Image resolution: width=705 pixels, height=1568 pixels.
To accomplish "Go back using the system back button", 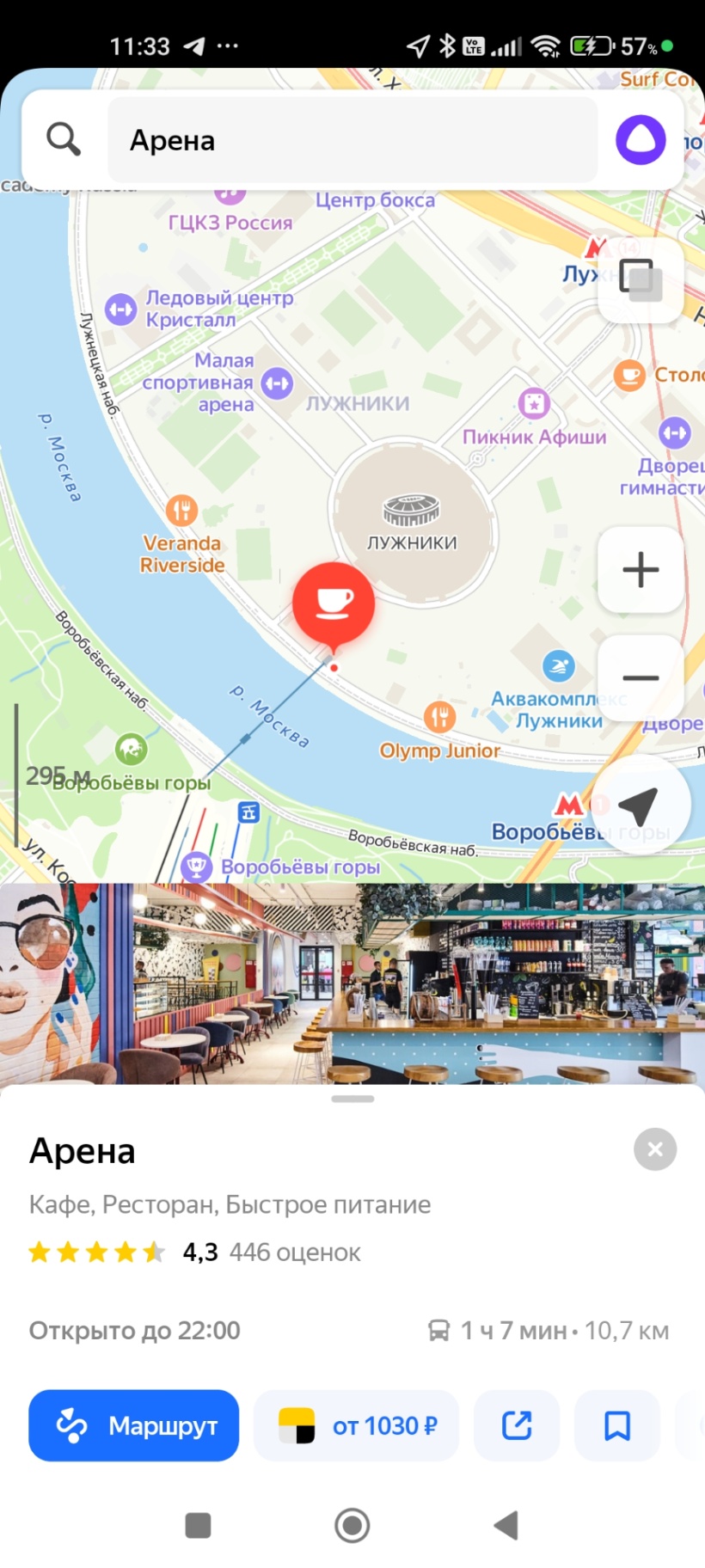I will (x=506, y=1525).
